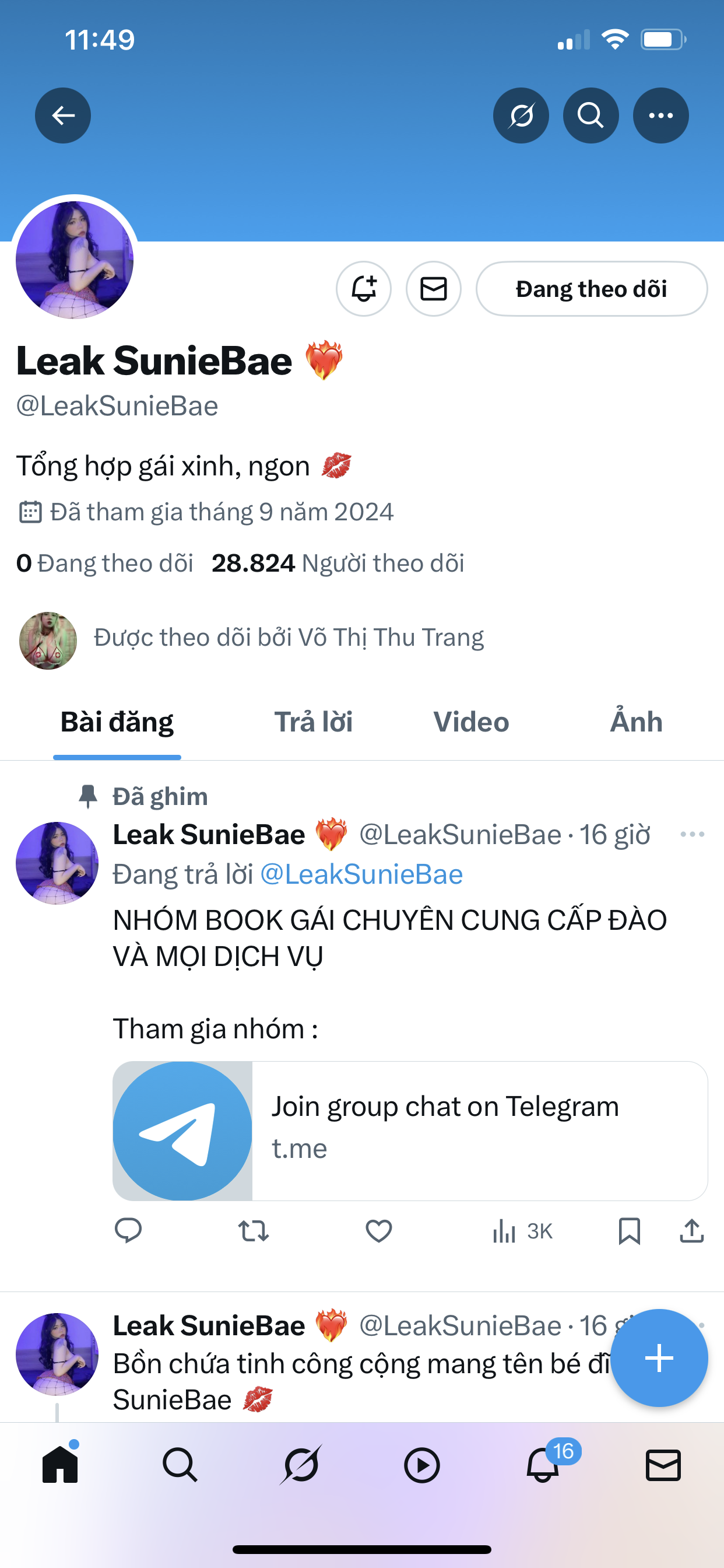The image size is (724, 1568).
Task: Switch to the Ảnh tab
Action: tap(636, 722)
